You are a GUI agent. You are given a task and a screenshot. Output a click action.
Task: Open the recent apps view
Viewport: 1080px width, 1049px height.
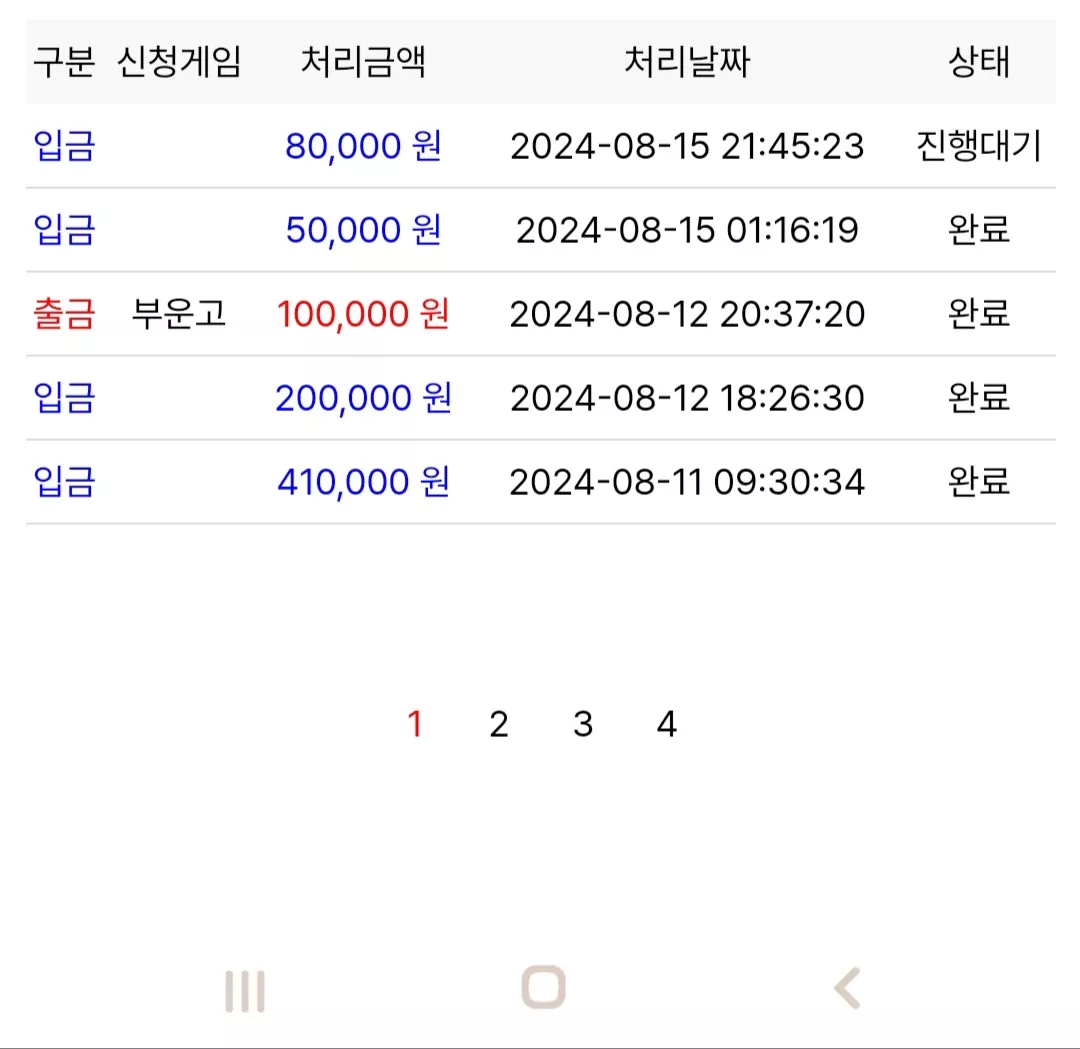pyautogui.click(x=245, y=991)
